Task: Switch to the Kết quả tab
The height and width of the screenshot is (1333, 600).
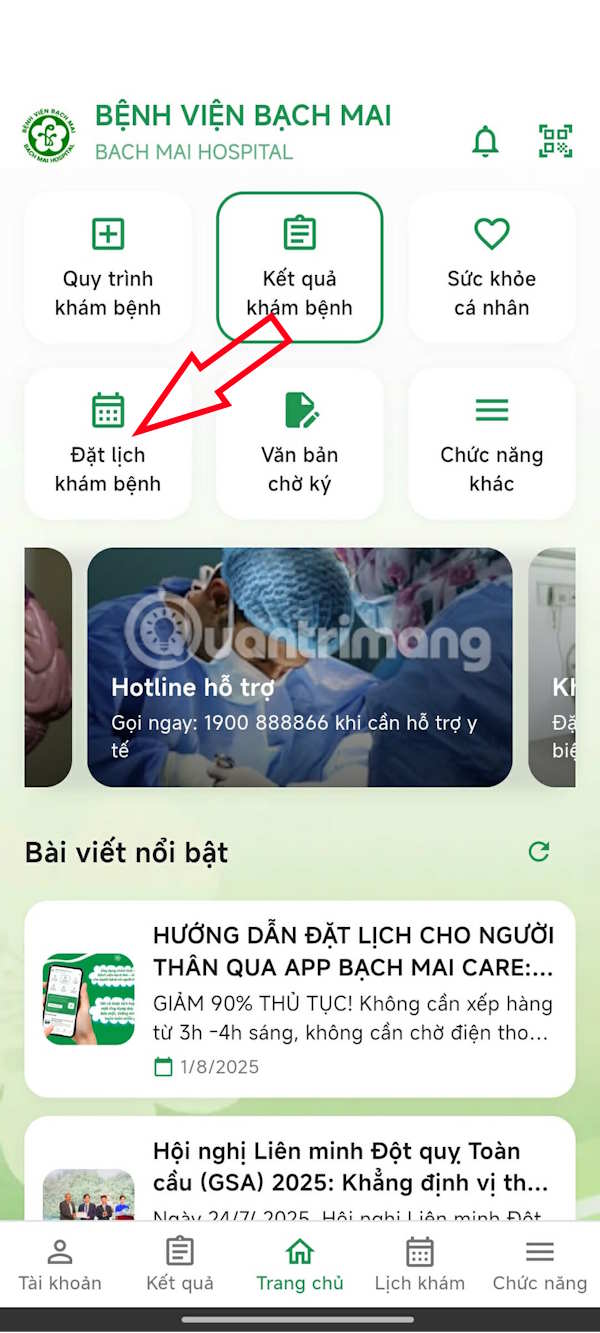Action: click(x=180, y=1264)
